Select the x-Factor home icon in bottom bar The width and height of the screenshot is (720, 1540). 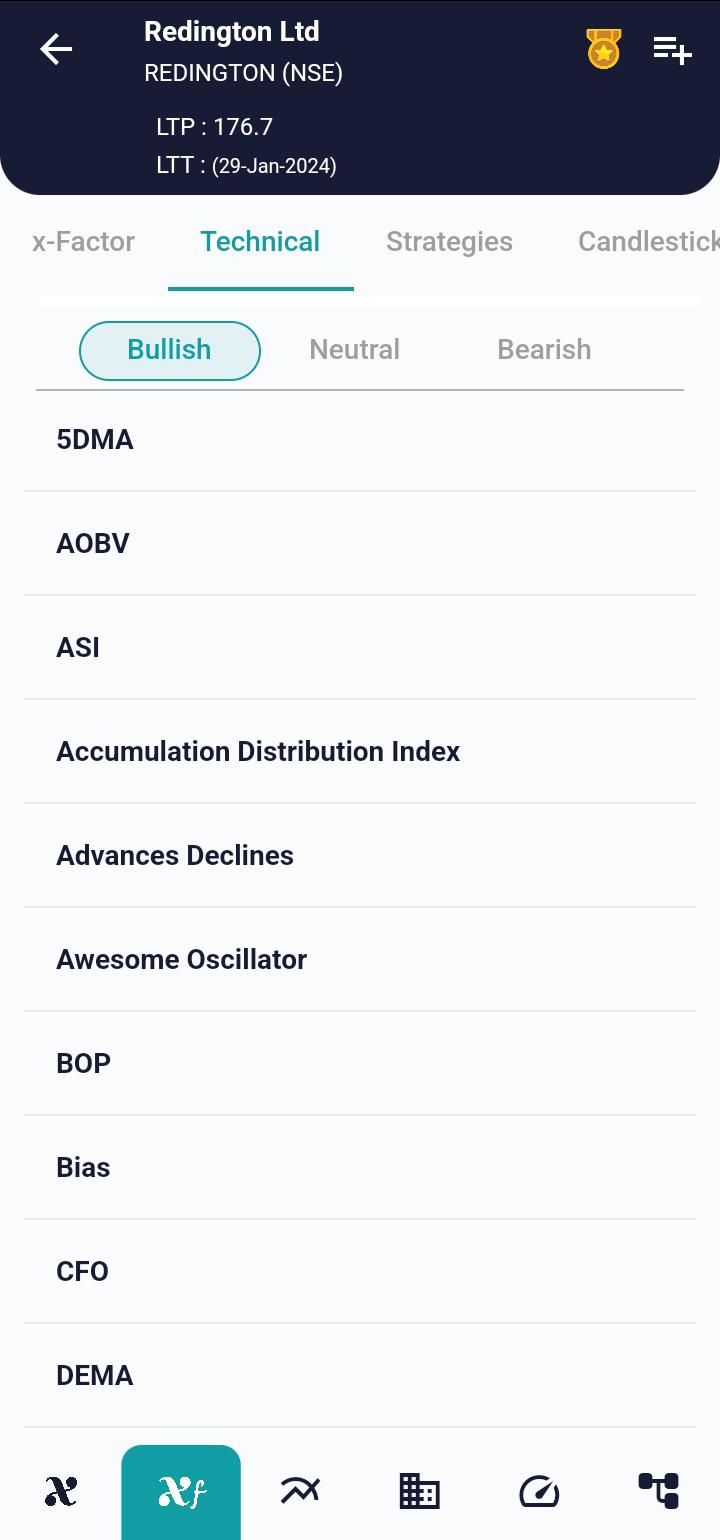pyautogui.click(x=60, y=1491)
